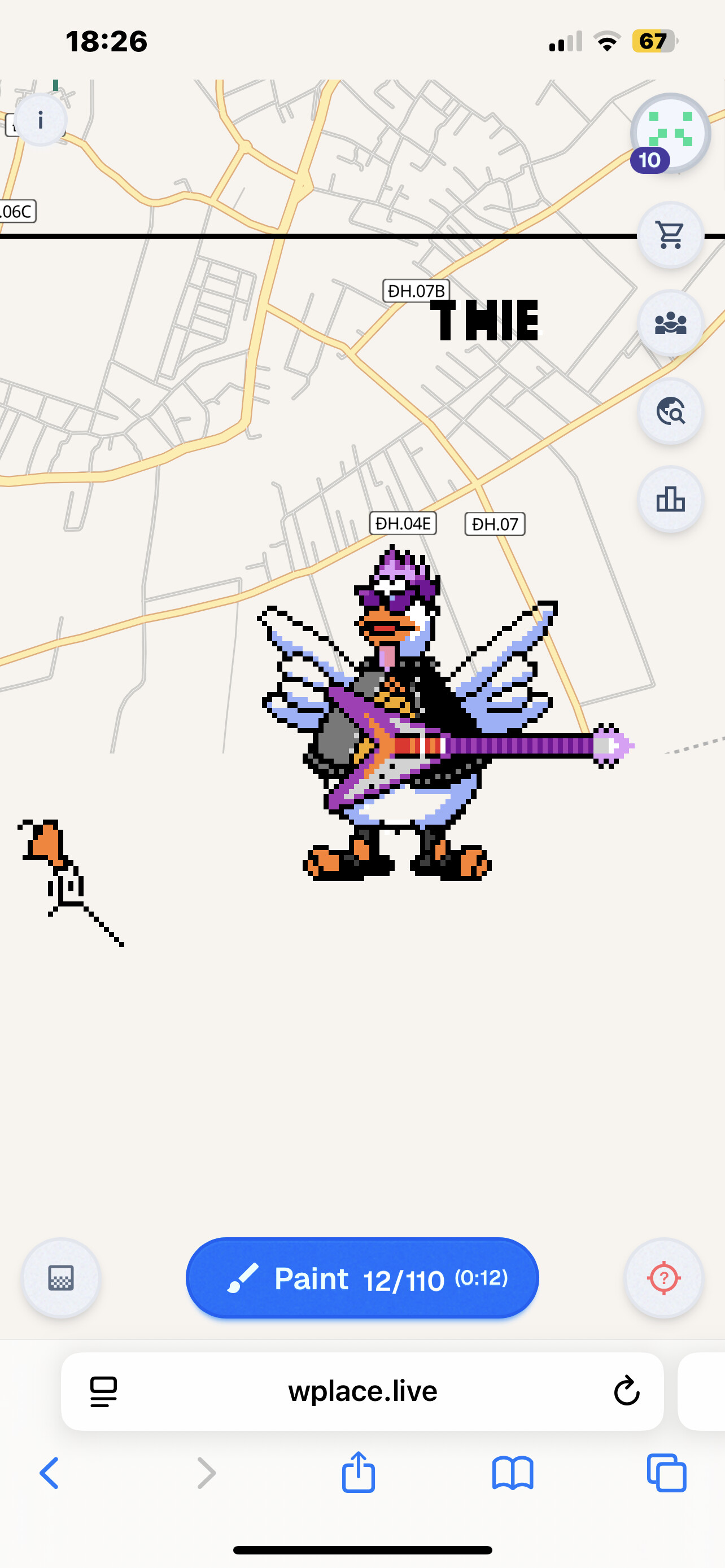The width and height of the screenshot is (725, 1568).
Task: Open the globe search explore button
Action: tap(670, 411)
